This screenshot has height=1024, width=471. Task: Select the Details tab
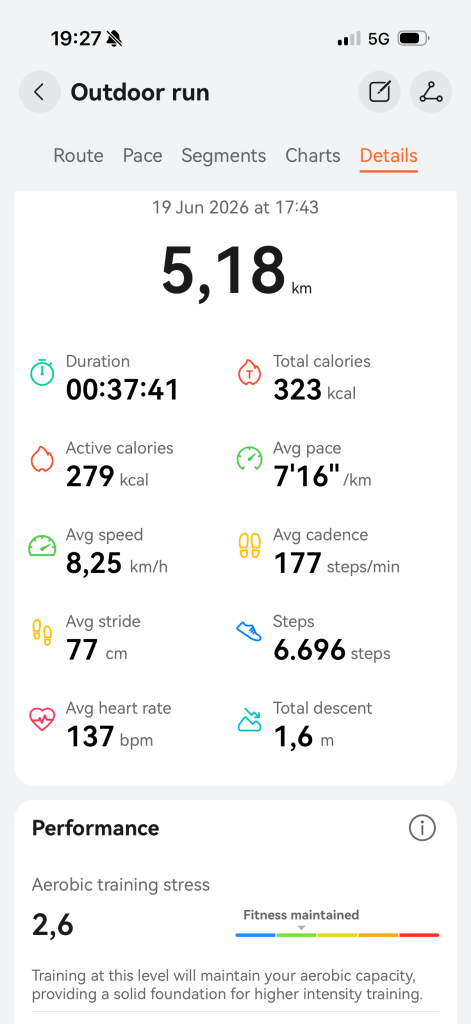[x=389, y=156]
